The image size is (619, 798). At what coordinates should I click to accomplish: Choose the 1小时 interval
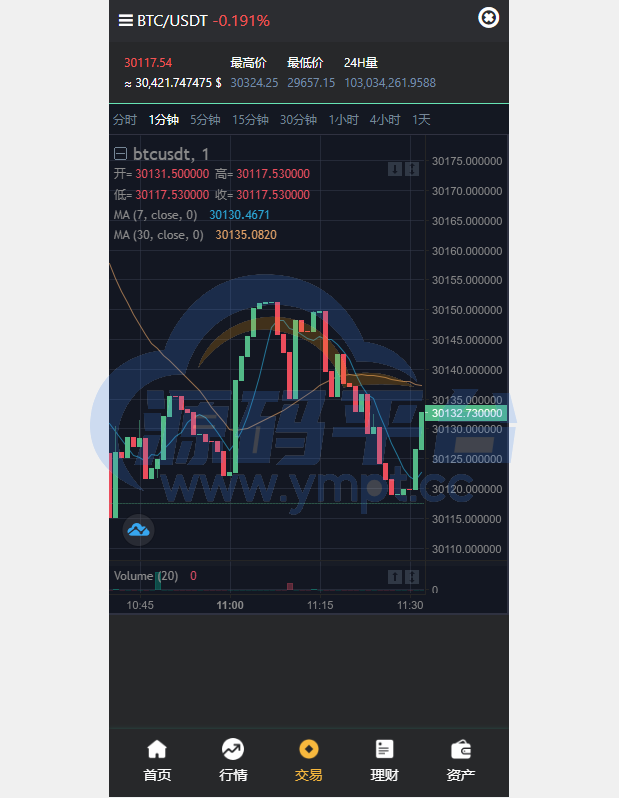343,120
